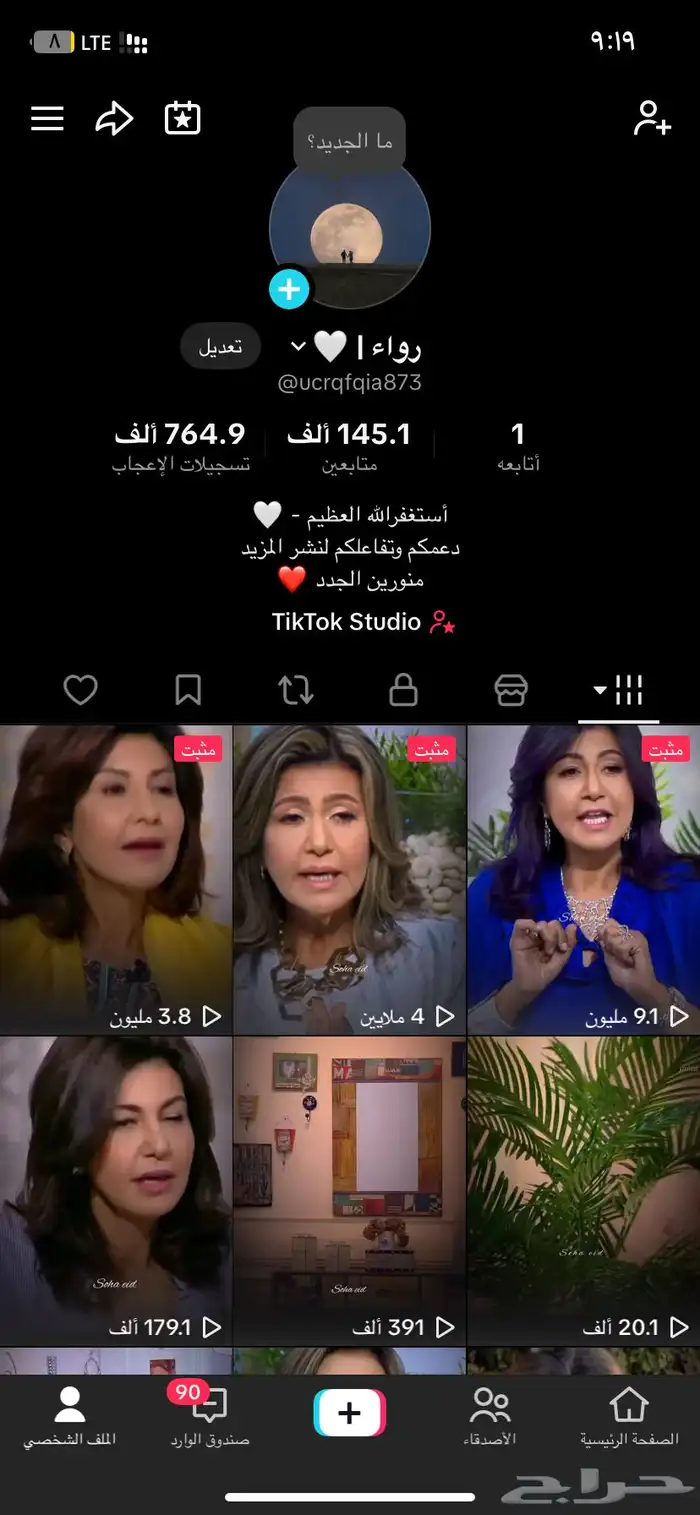The image size is (700, 1515).
Task: Open the pinned video with 9.1 مليون views
Action: (583, 880)
